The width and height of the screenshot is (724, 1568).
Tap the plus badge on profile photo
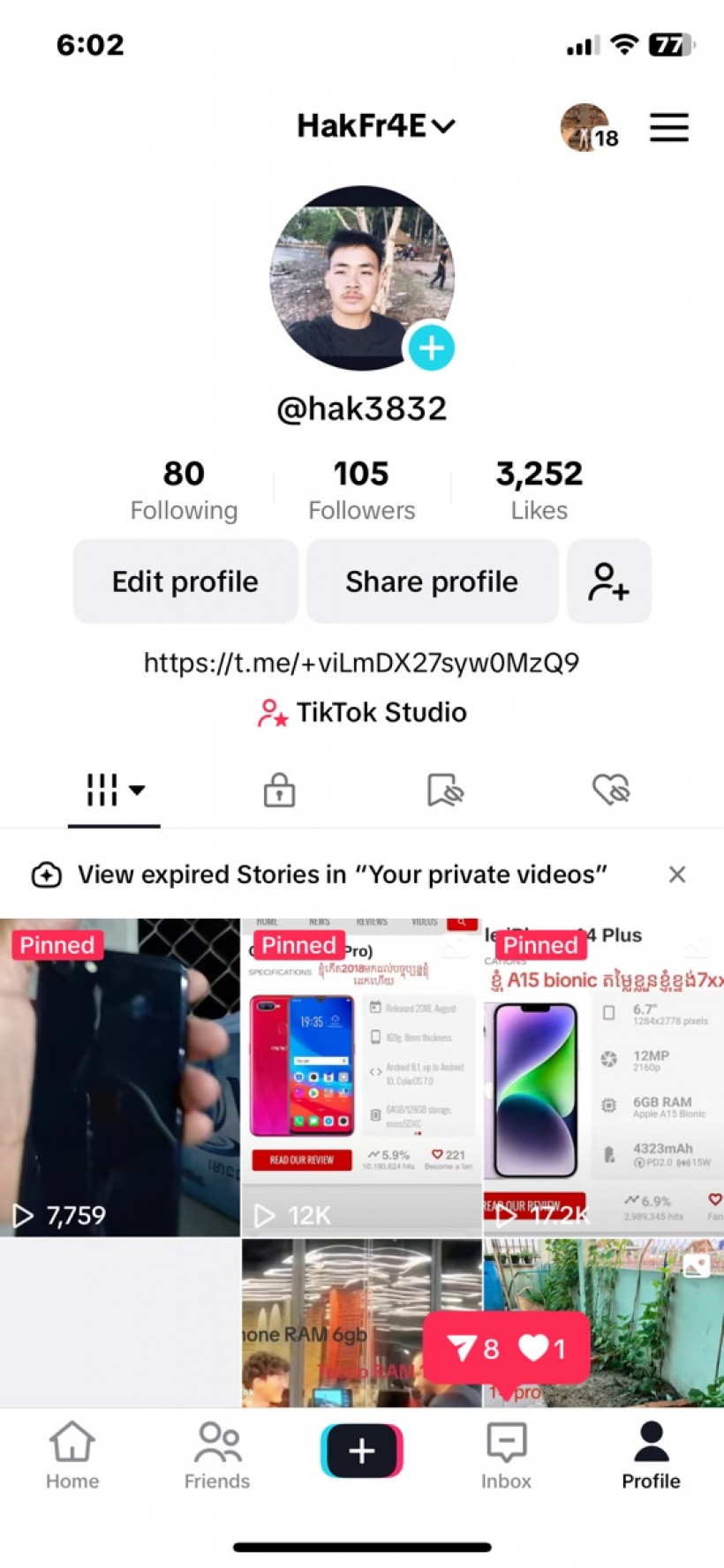coord(431,348)
